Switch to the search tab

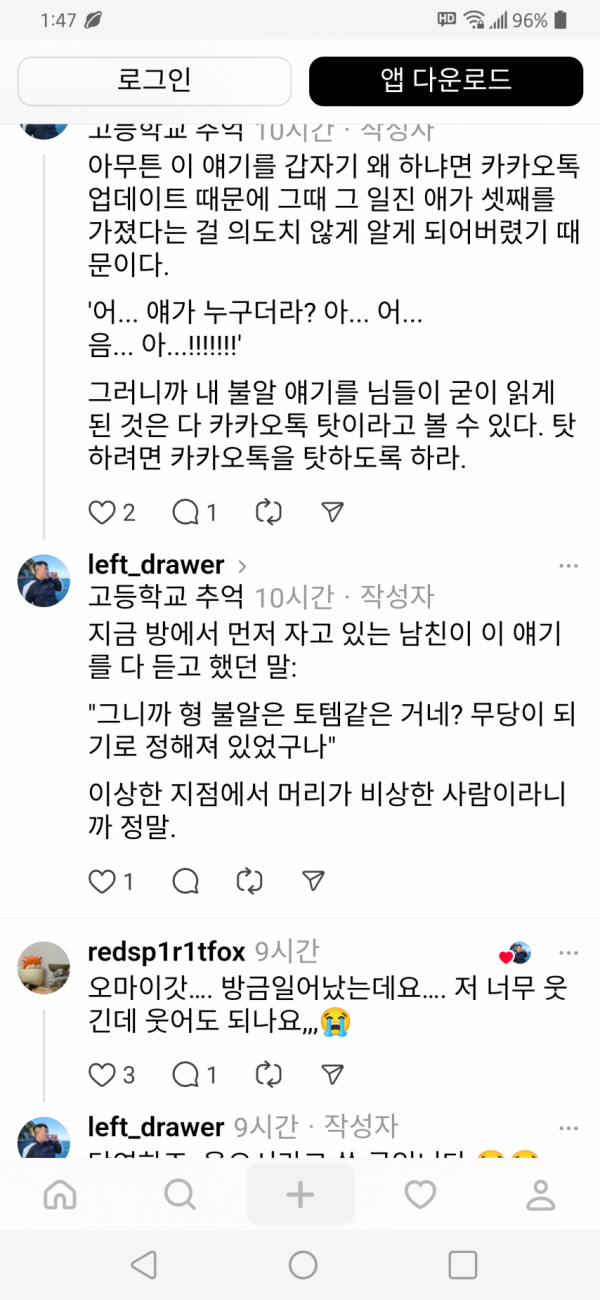point(180,1194)
